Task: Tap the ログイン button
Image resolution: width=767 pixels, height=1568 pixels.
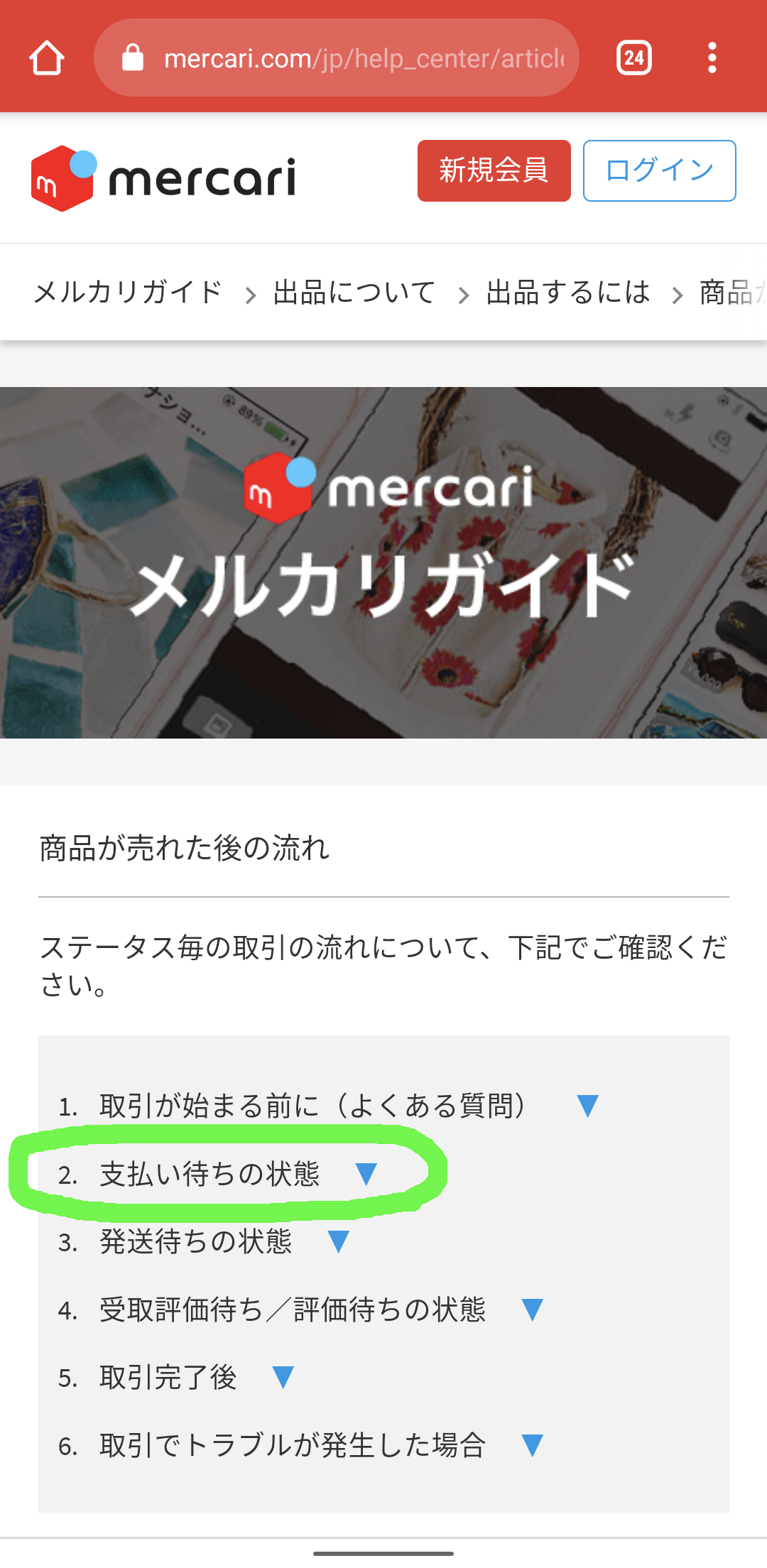Action: point(660,170)
